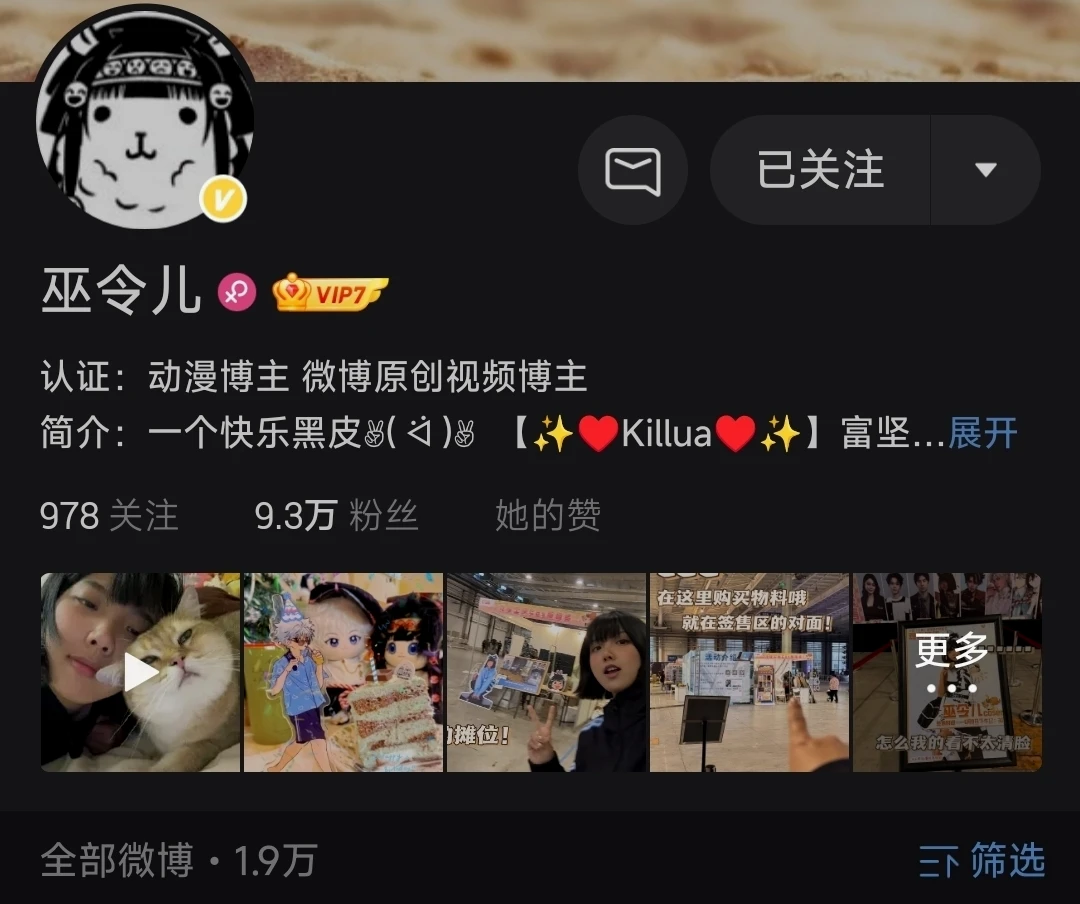Tap the 已关注 following button
The height and width of the screenshot is (904, 1080).
pyautogui.click(x=820, y=171)
